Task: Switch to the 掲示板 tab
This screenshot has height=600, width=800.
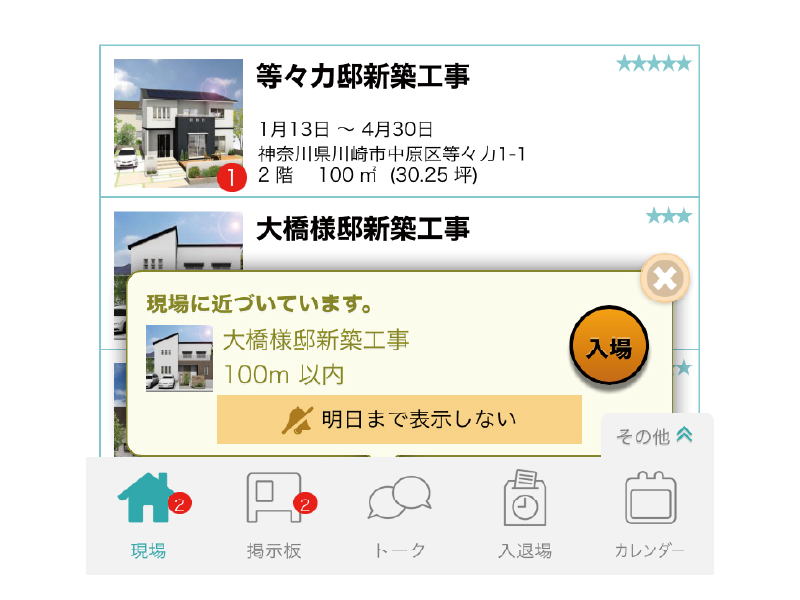Action: coord(274,517)
